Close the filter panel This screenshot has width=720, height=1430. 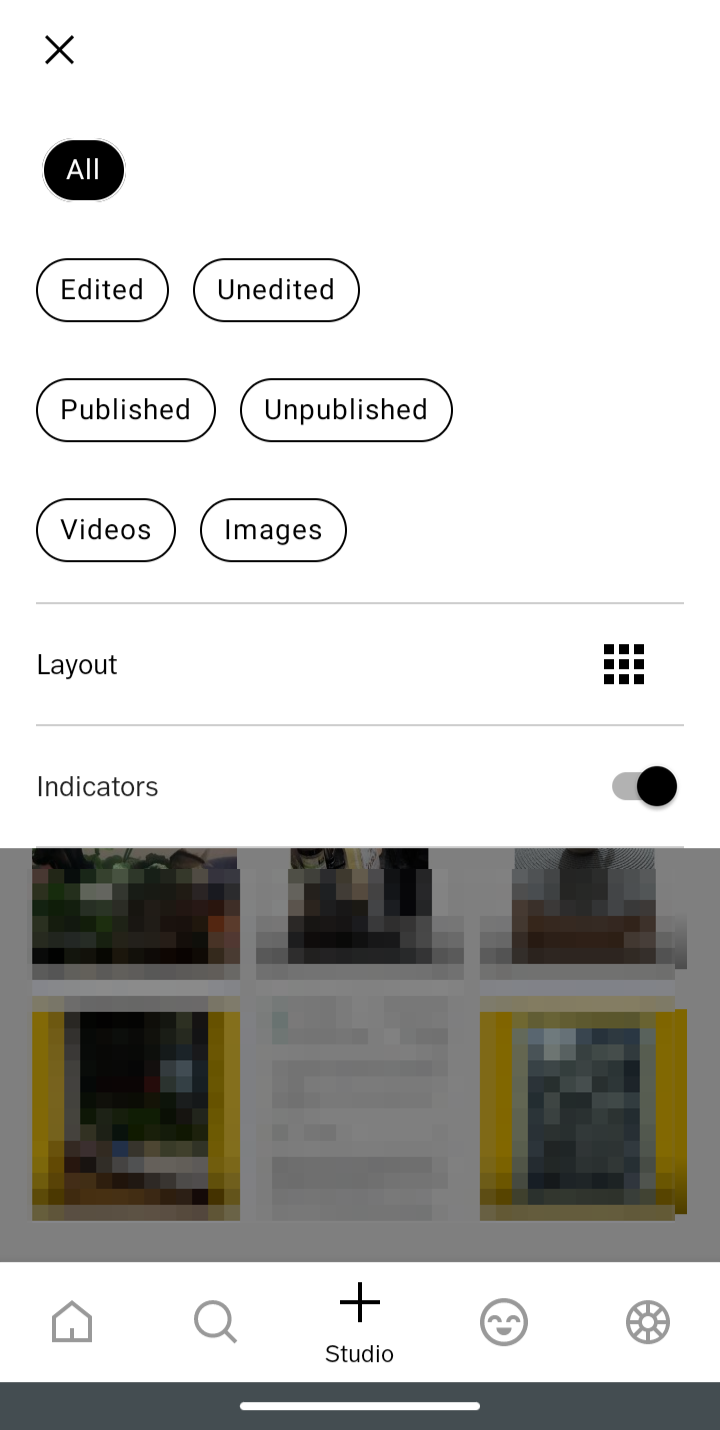(59, 50)
